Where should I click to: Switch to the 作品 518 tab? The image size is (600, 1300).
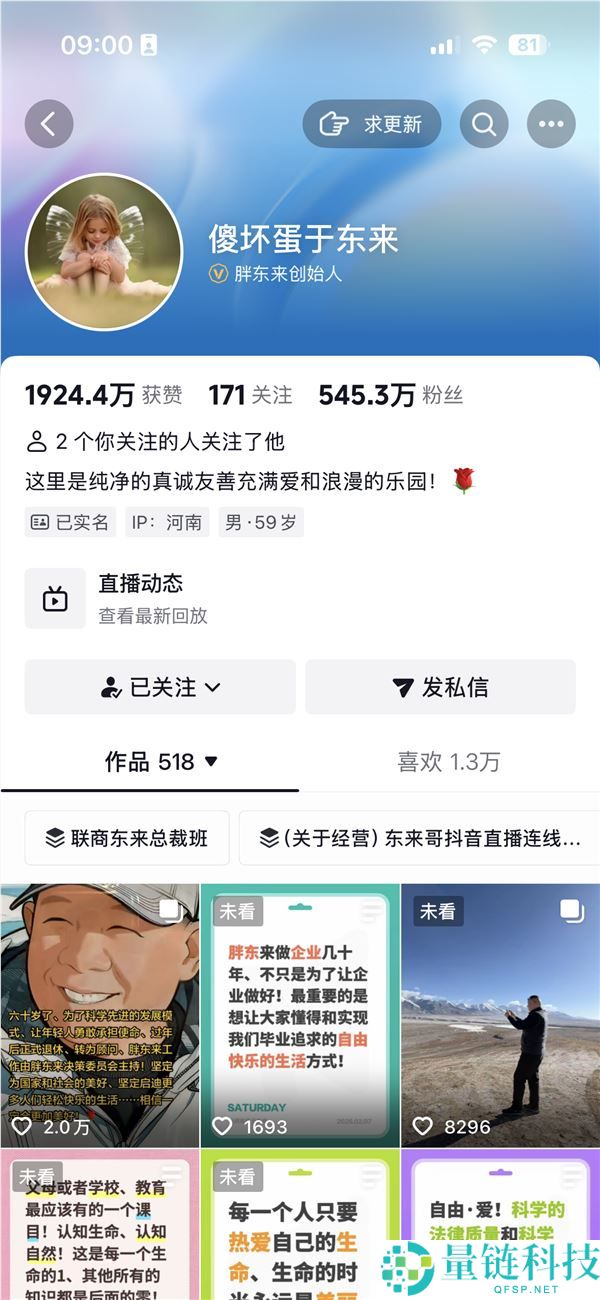(150, 762)
